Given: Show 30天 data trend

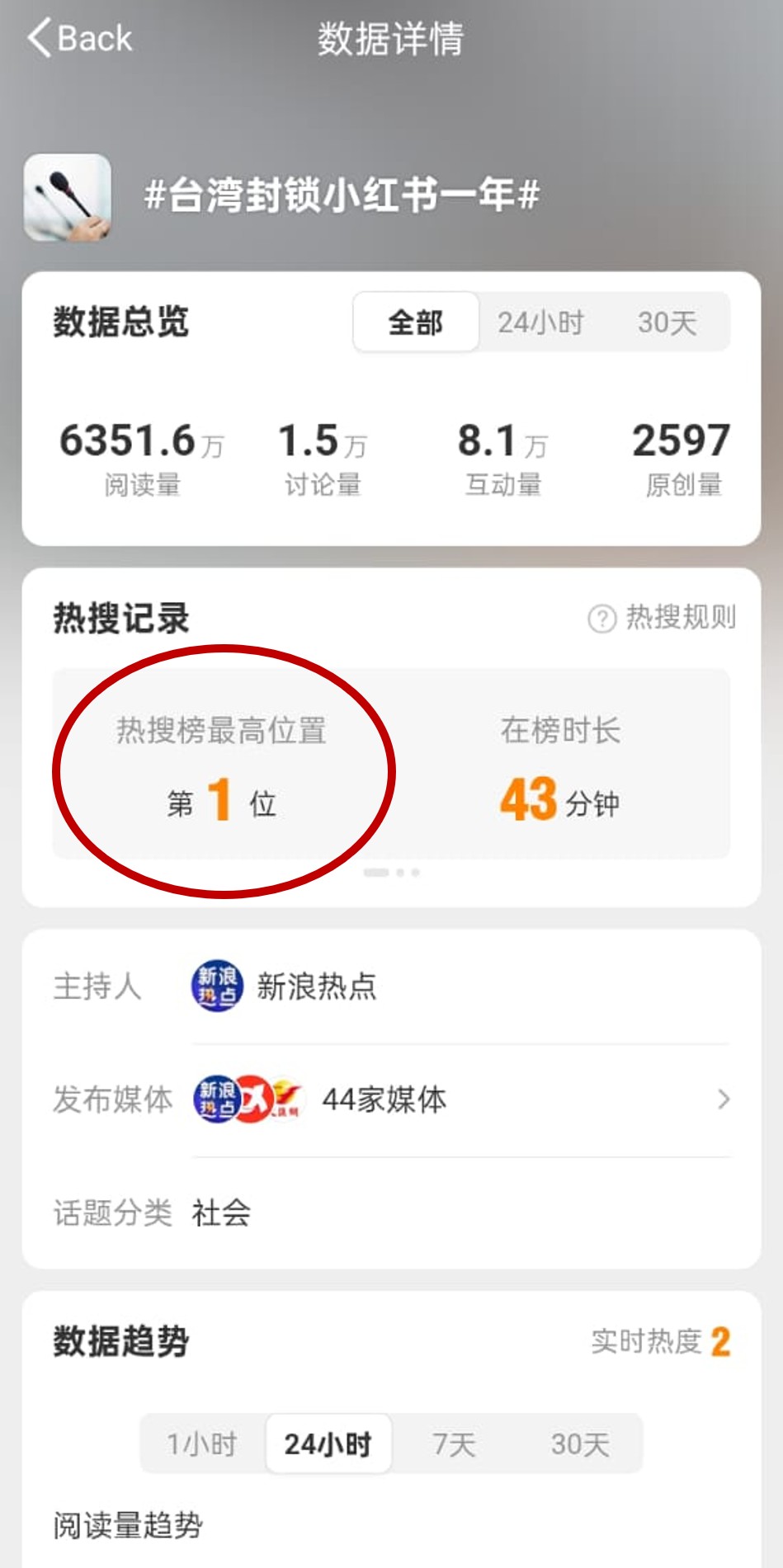Looking at the screenshot, I should pos(580,1444).
